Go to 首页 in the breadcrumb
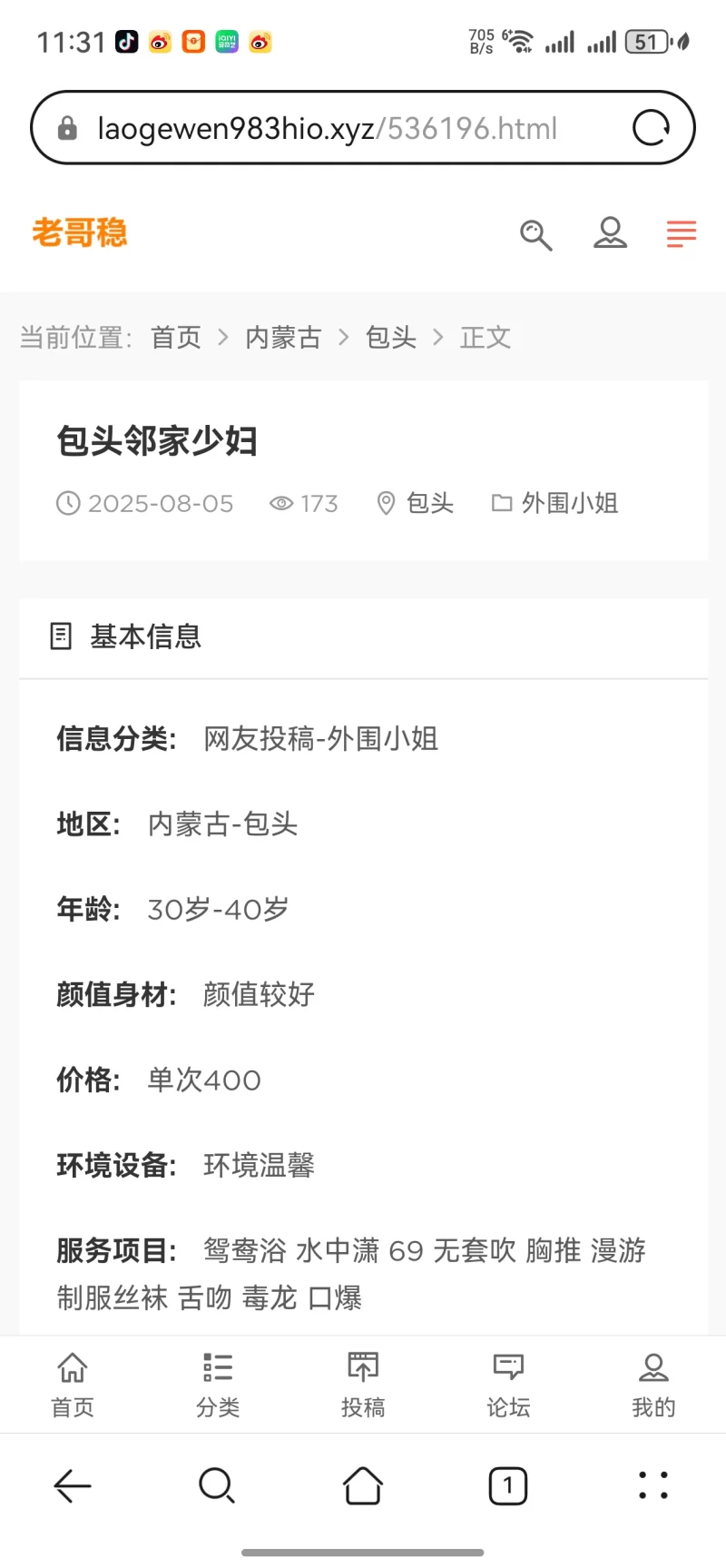This screenshot has width=726, height=1568. 176,338
